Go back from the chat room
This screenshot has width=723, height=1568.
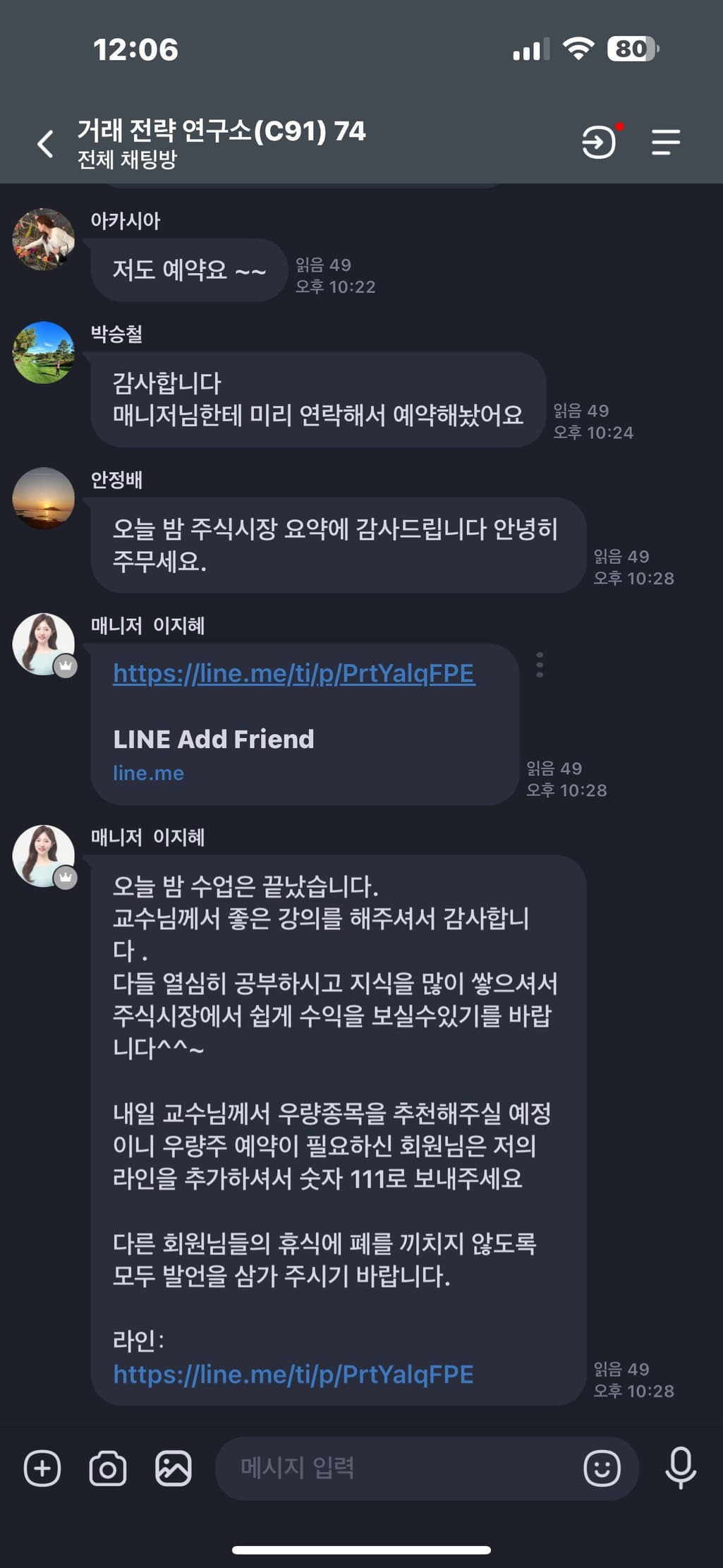pyautogui.click(x=46, y=144)
